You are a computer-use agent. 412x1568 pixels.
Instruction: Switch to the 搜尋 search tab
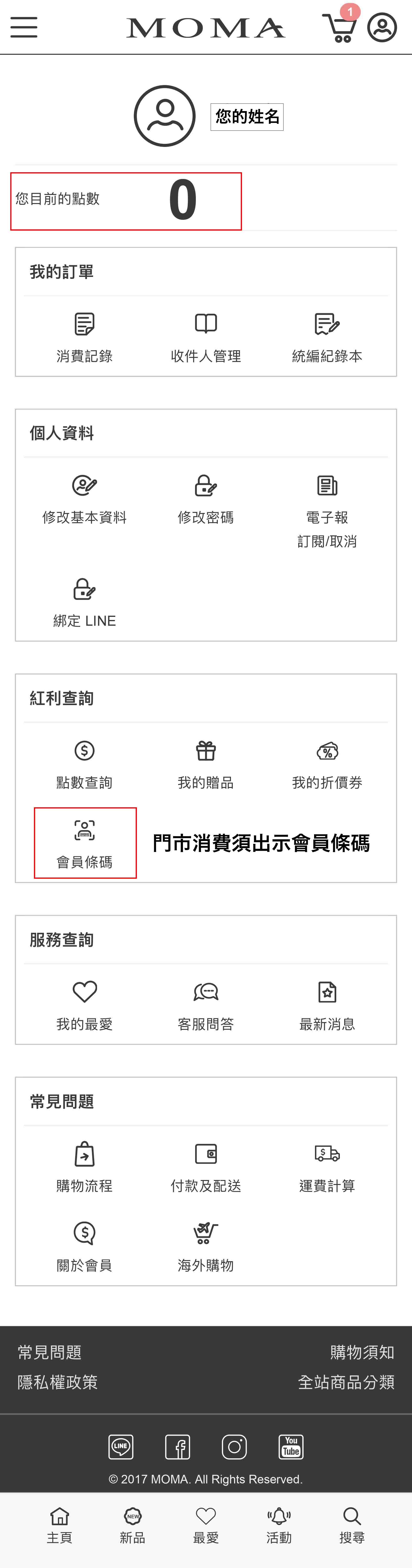point(352,1525)
